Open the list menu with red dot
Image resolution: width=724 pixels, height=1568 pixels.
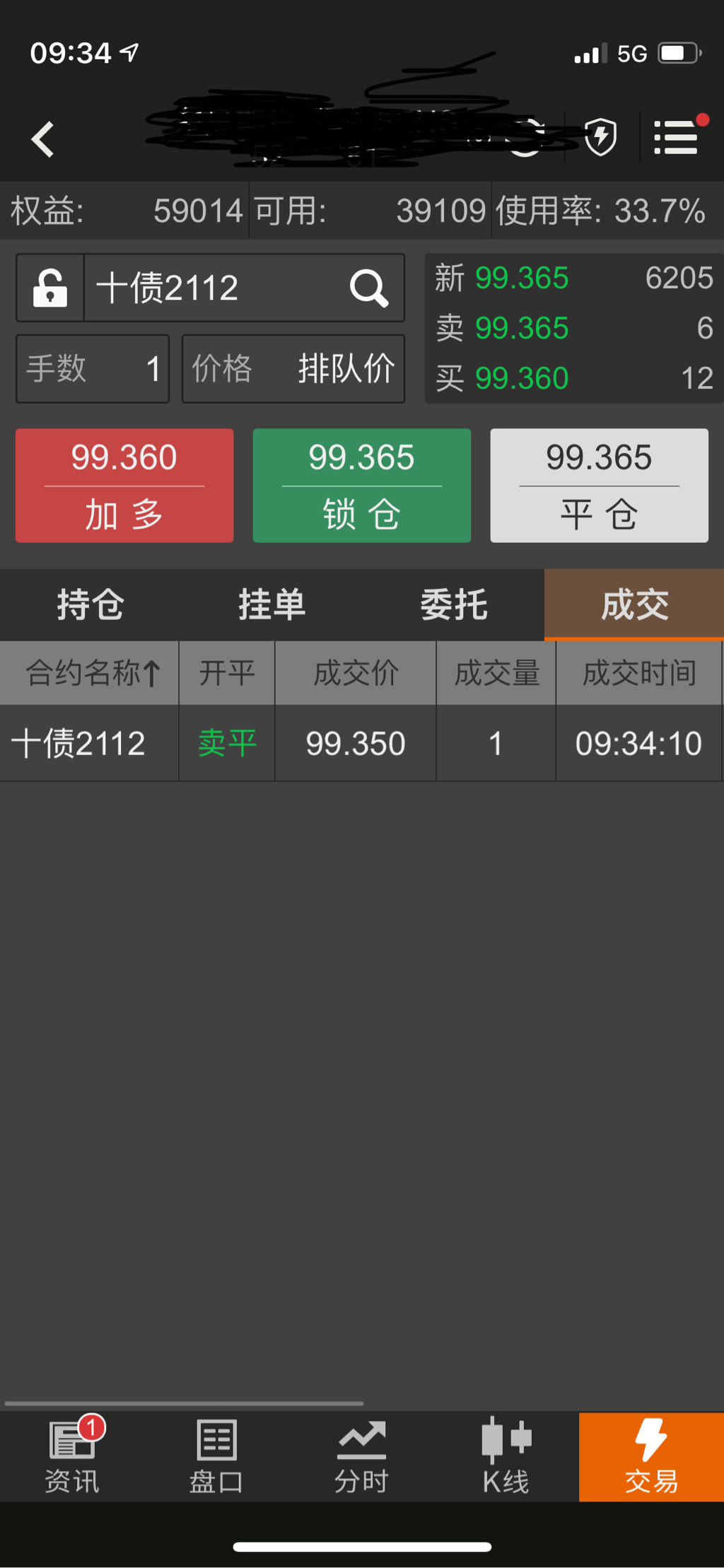[x=676, y=136]
